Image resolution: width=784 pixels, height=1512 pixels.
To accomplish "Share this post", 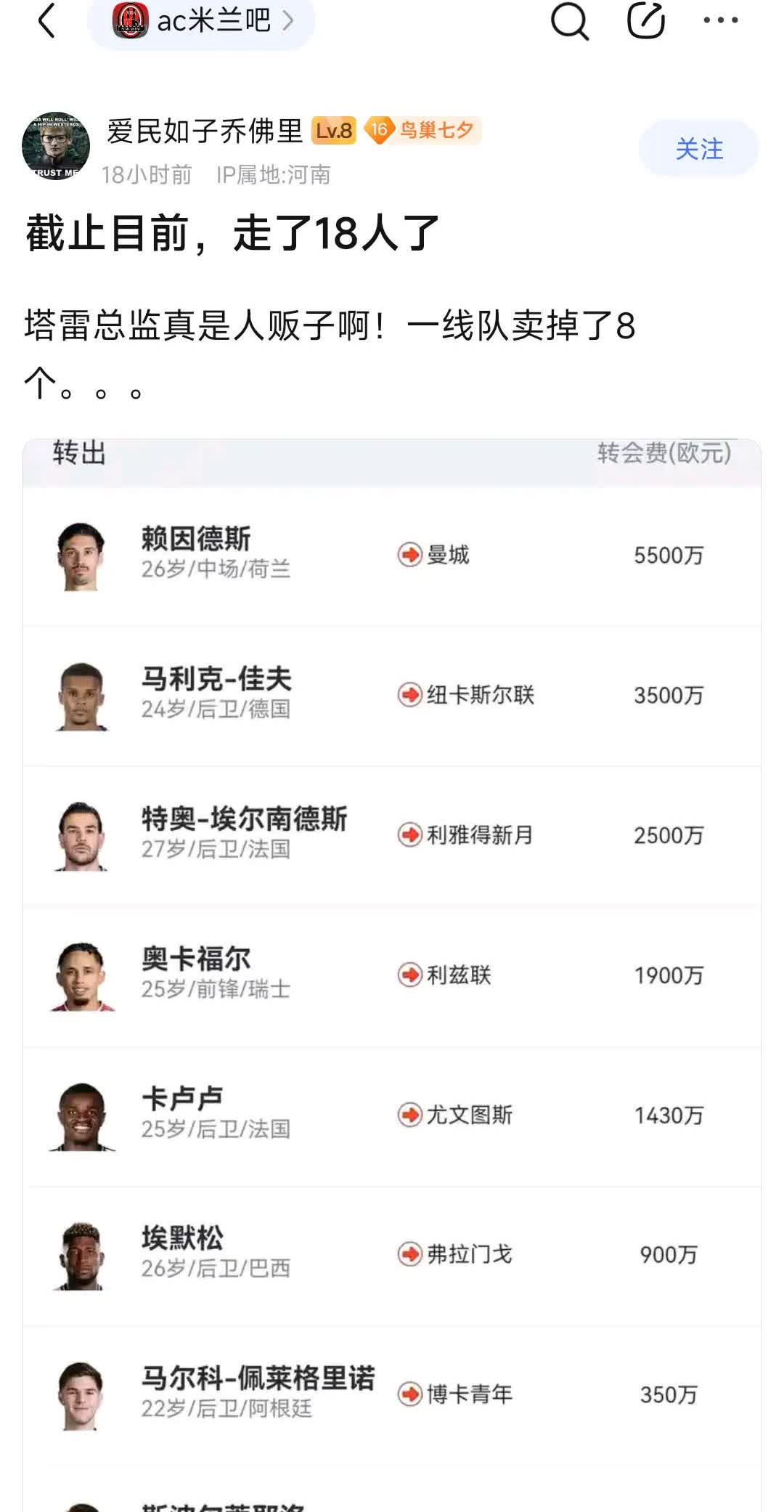I will pyautogui.click(x=645, y=20).
